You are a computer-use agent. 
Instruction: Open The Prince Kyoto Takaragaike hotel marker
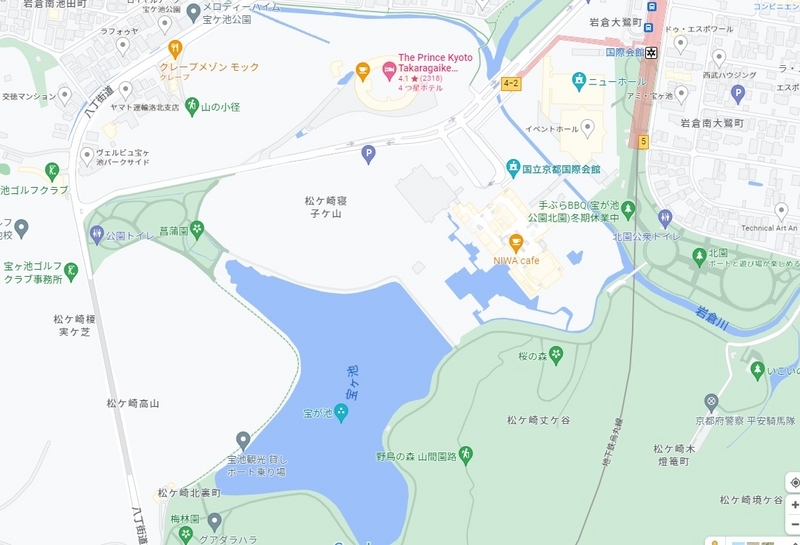click(x=389, y=71)
